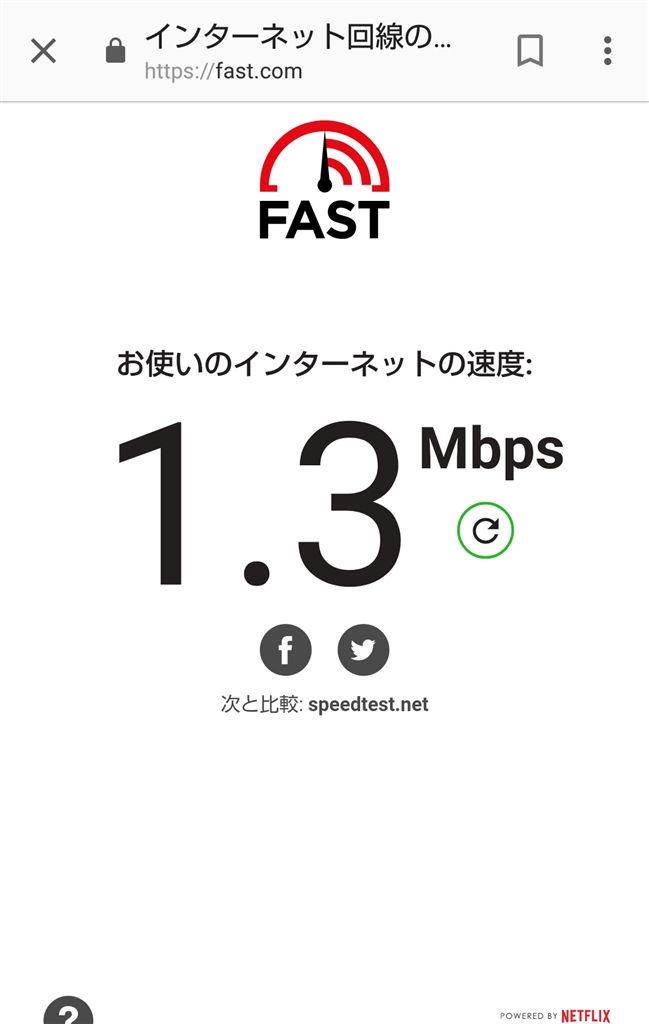Share the result on Facebook

285,651
